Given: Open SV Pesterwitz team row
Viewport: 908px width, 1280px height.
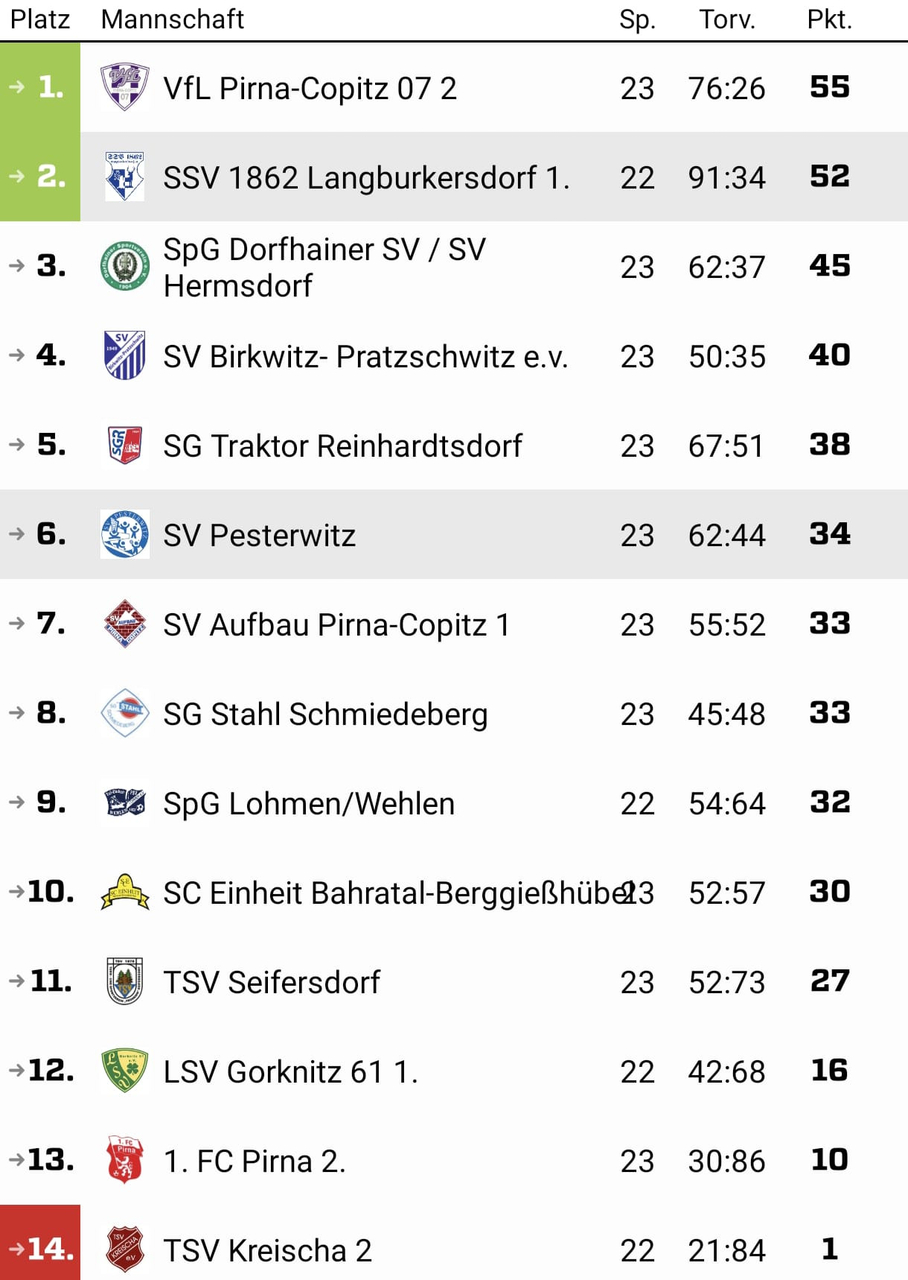Looking at the screenshot, I should (x=454, y=534).
